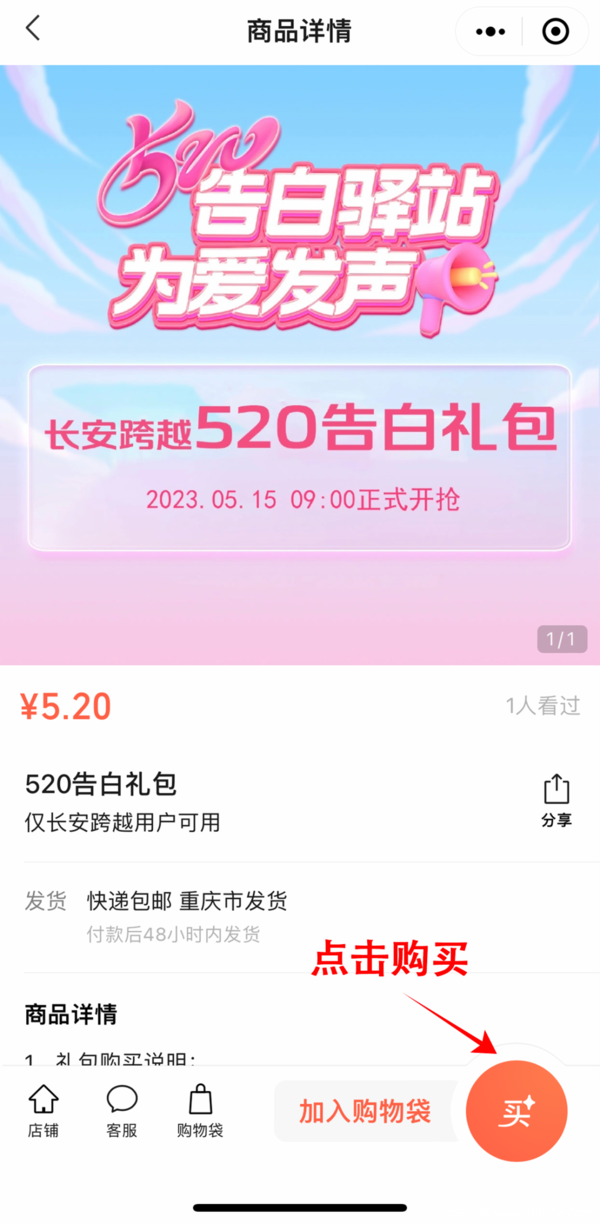This screenshot has width=600, height=1224.
Task: Open the 520告白礼包 product banner image
Action: pyautogui.click(x=300, y=365)
